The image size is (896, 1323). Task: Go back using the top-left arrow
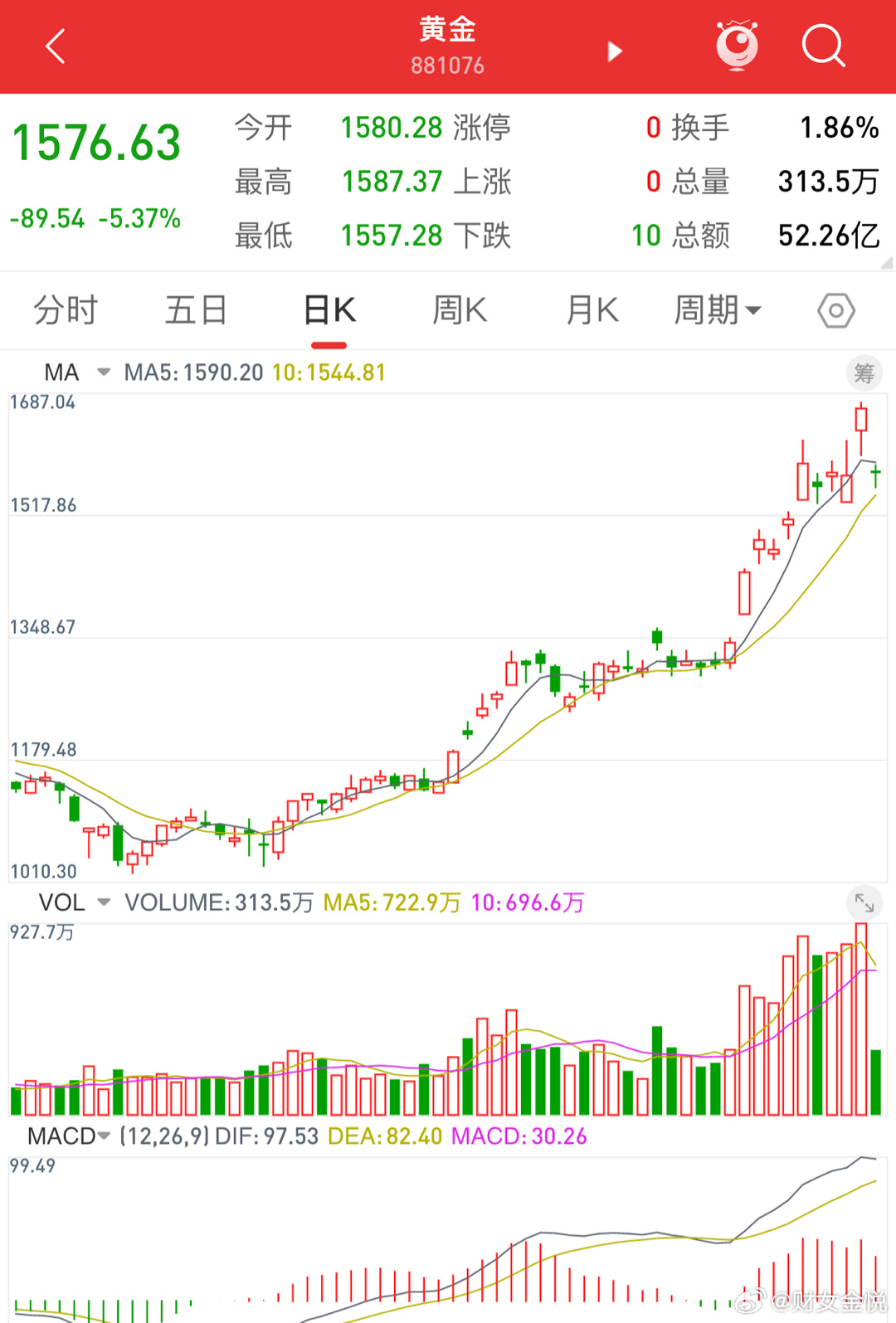click(56, 46)
